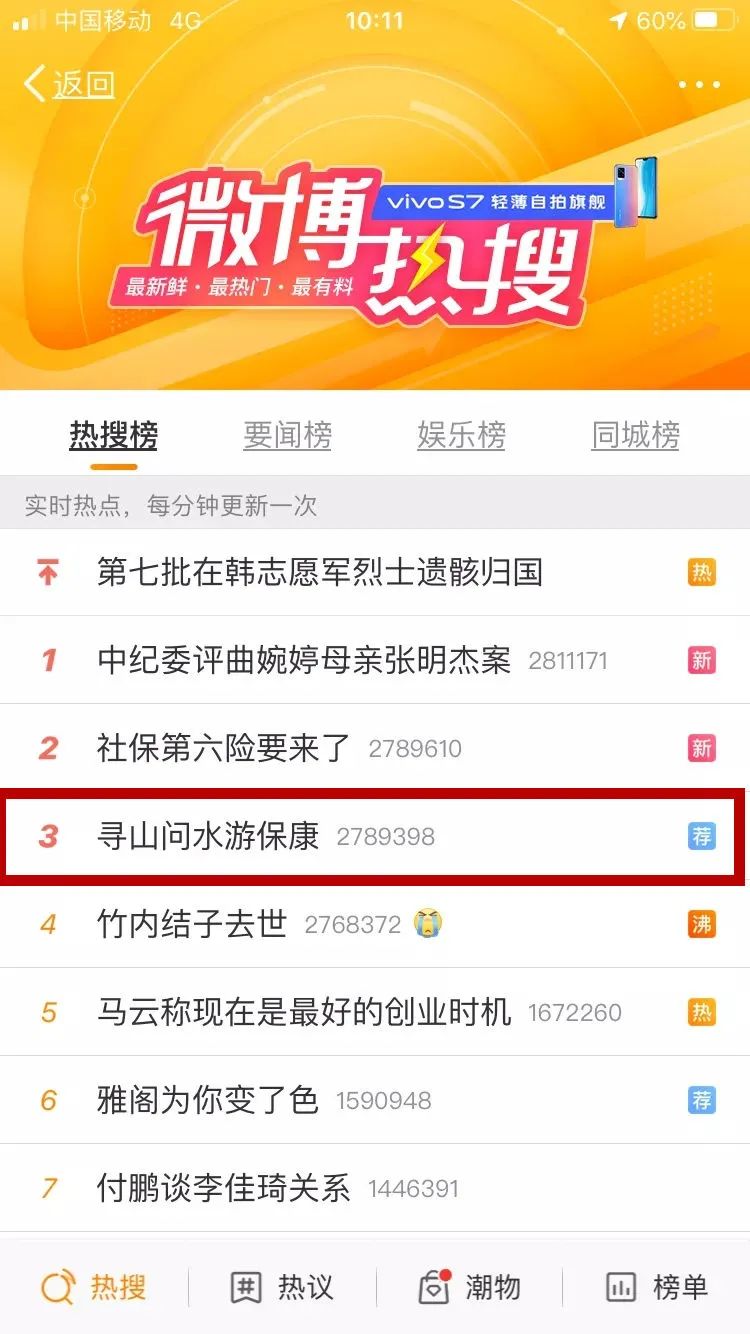Screen dimensions: 750x1334
Task: Switch to the 娱乐榜 tab
Action: pos(461,436)
